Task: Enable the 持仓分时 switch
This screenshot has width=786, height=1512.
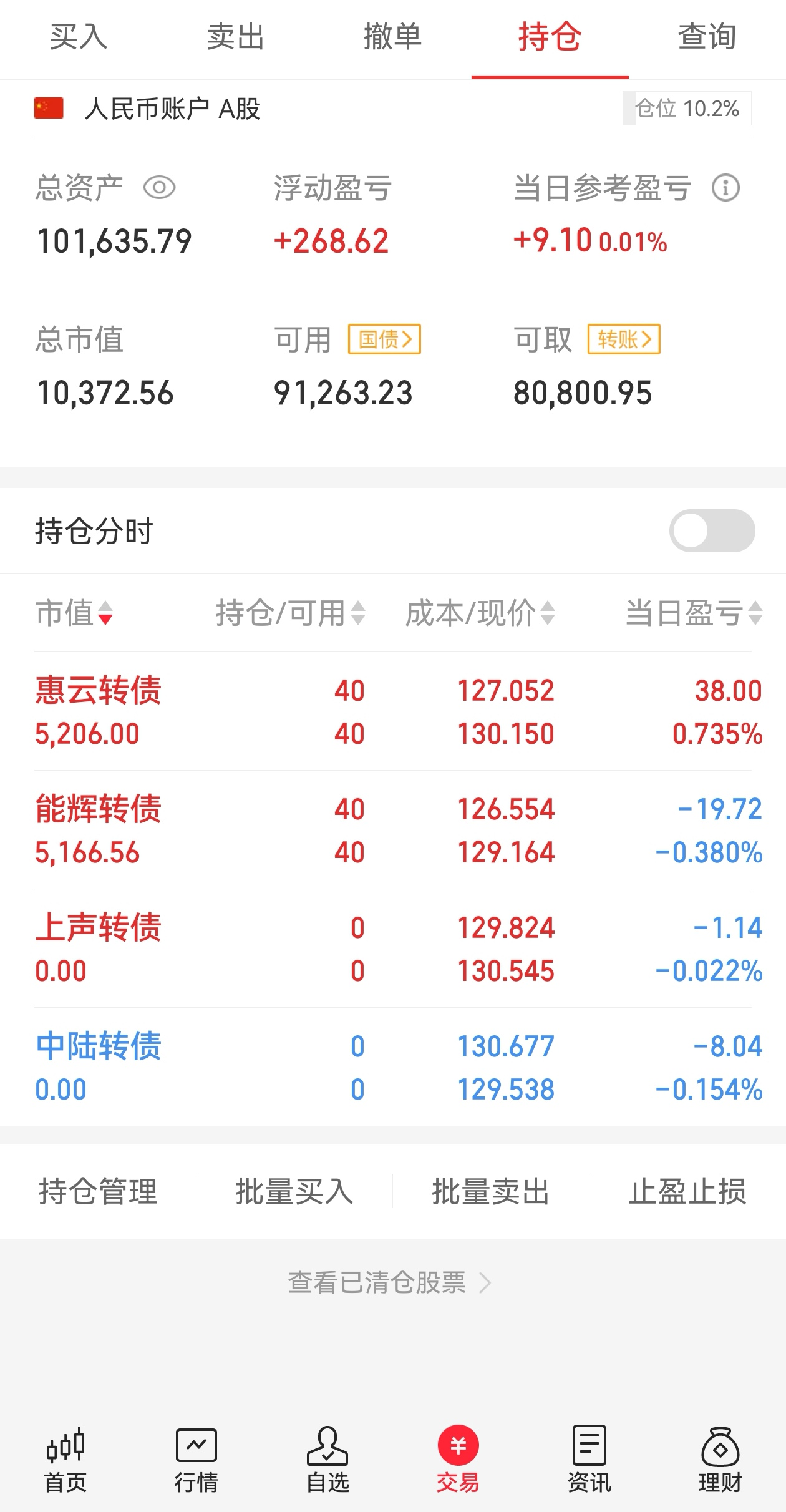Action: click(712, 531)
